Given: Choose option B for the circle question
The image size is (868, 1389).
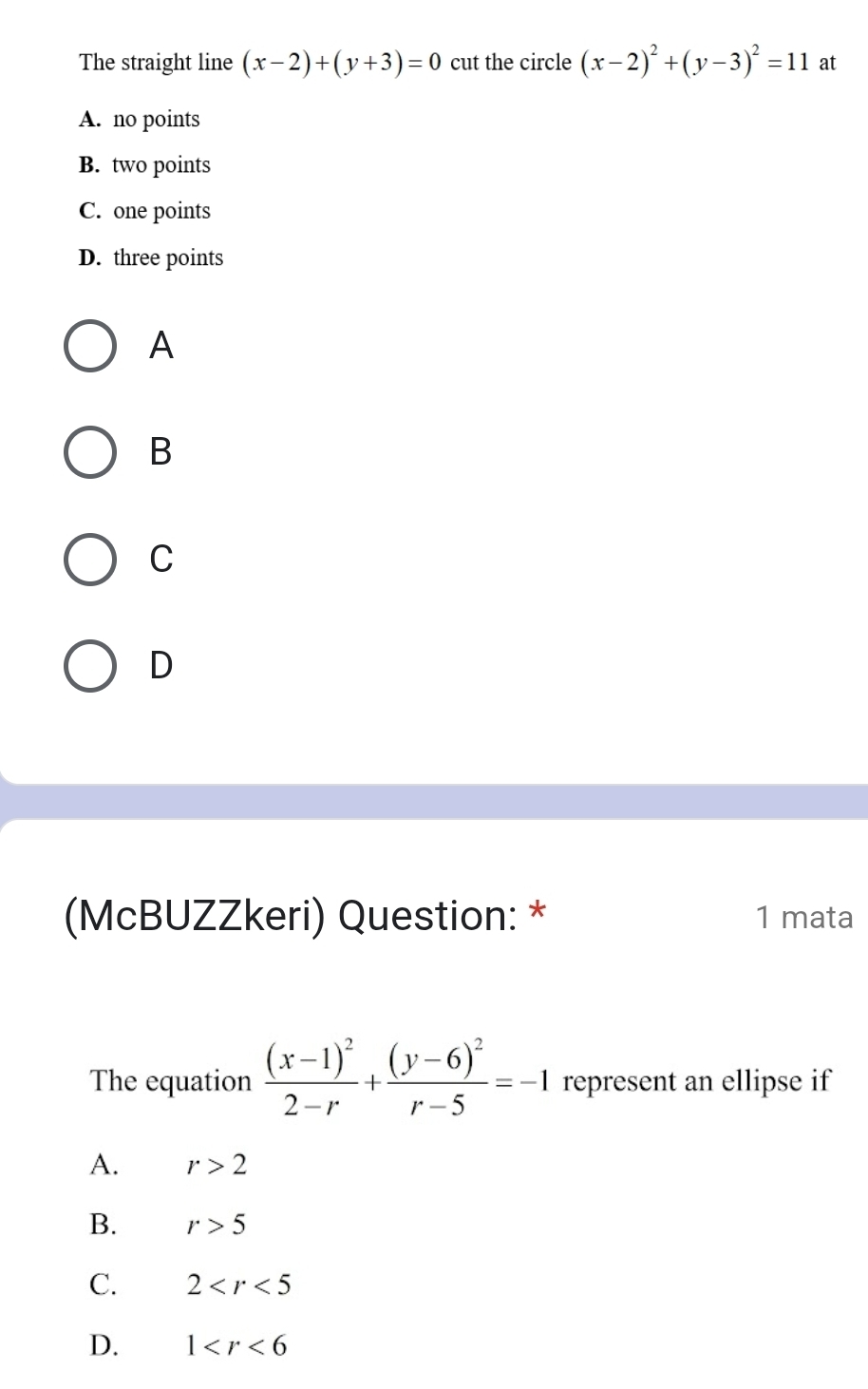Looking at the screenshot, I should (91, 452).
